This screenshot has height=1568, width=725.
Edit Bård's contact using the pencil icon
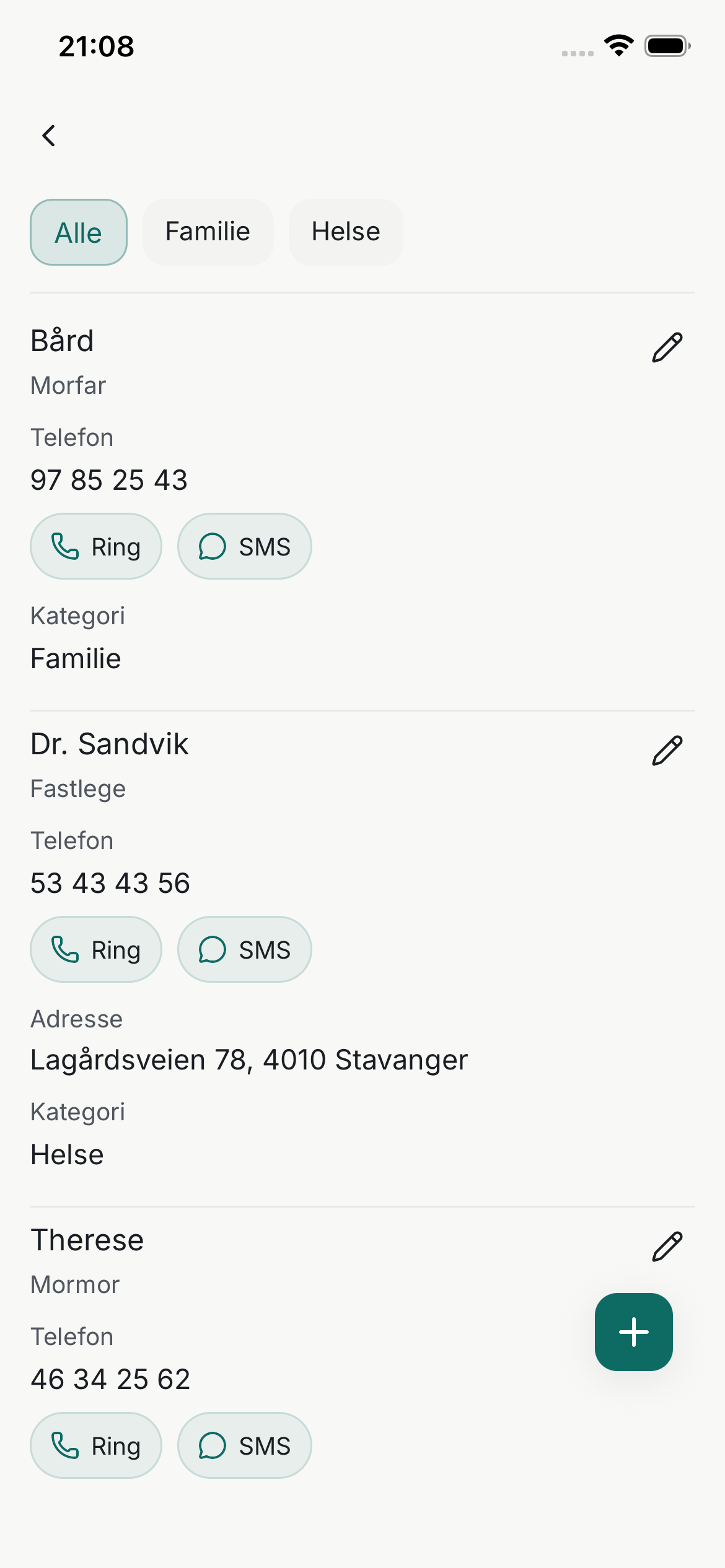point(667,347)
